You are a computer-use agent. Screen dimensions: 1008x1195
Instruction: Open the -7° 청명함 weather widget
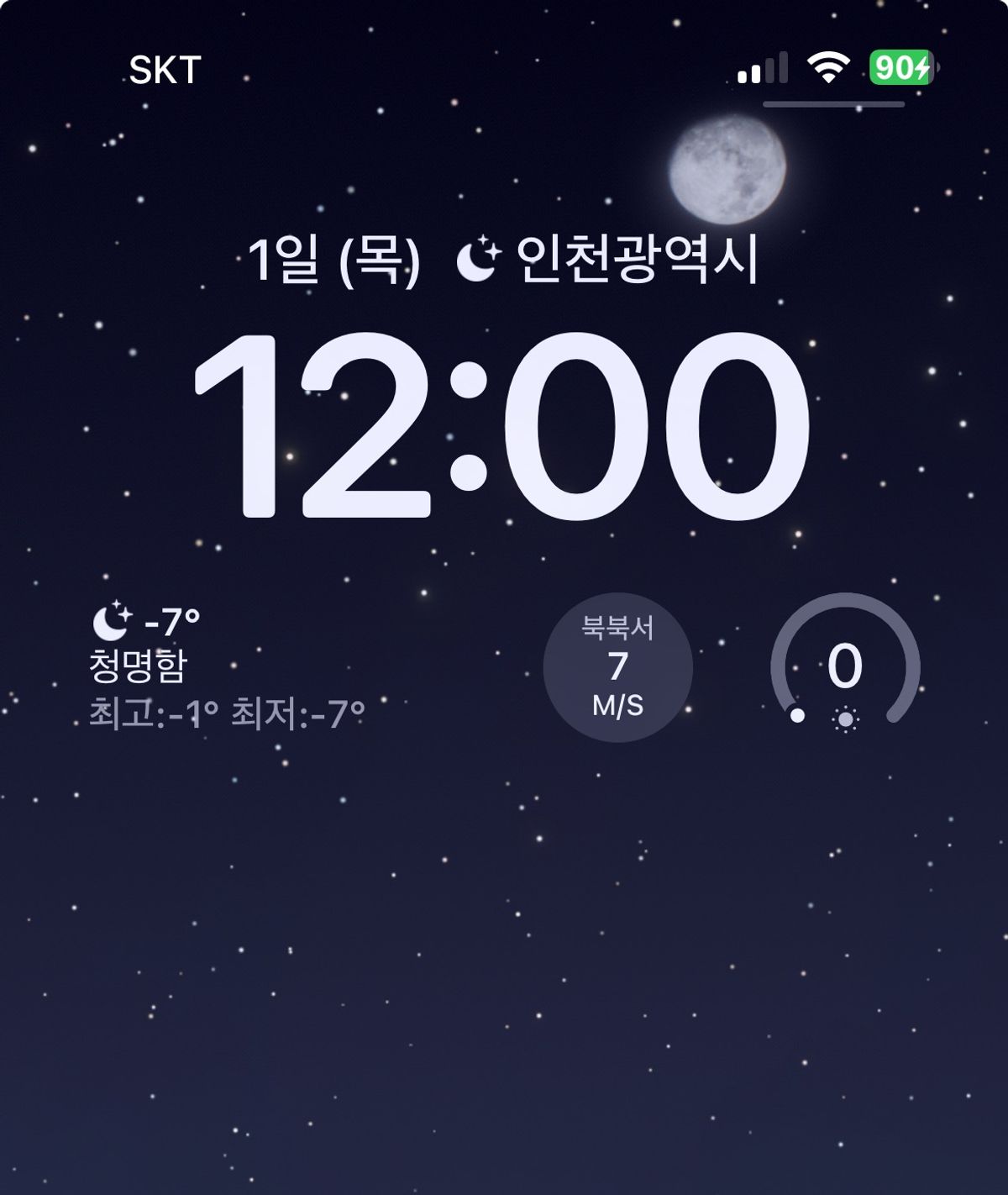pos(227,666)
